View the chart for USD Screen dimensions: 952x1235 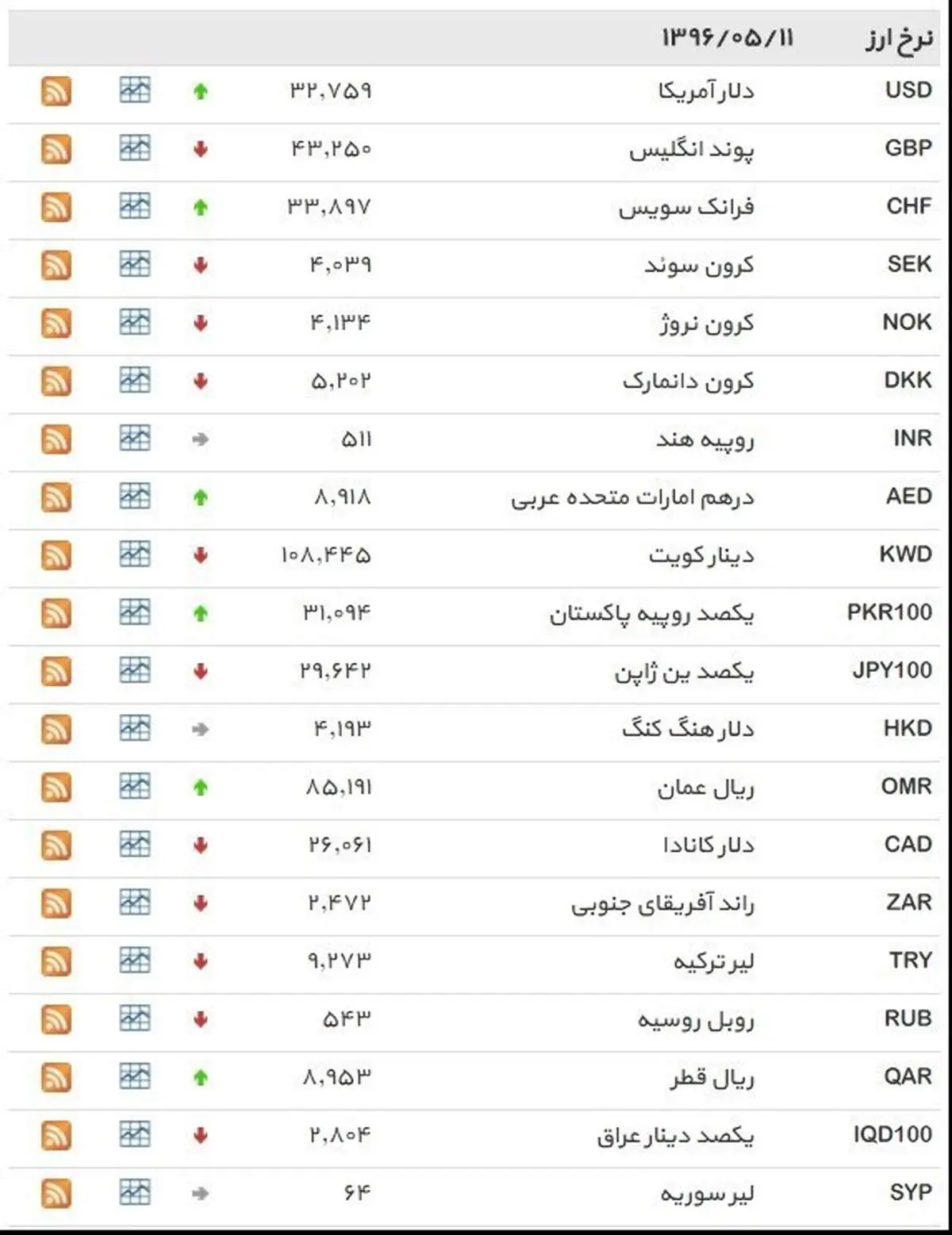coord(135,90)
